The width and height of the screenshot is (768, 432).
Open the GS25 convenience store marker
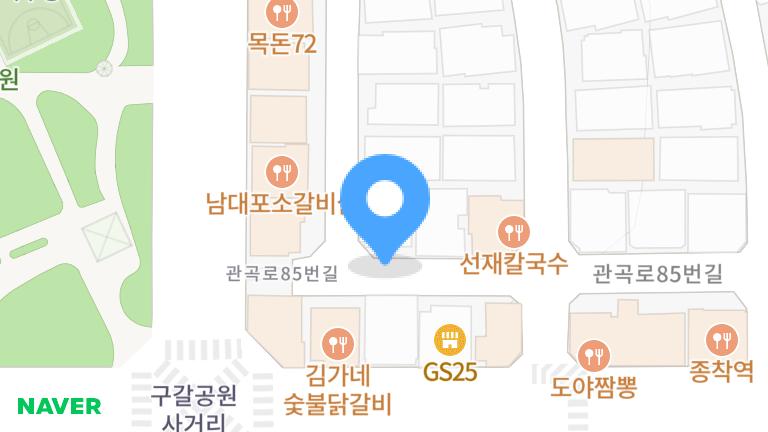[x=449, y=340]
